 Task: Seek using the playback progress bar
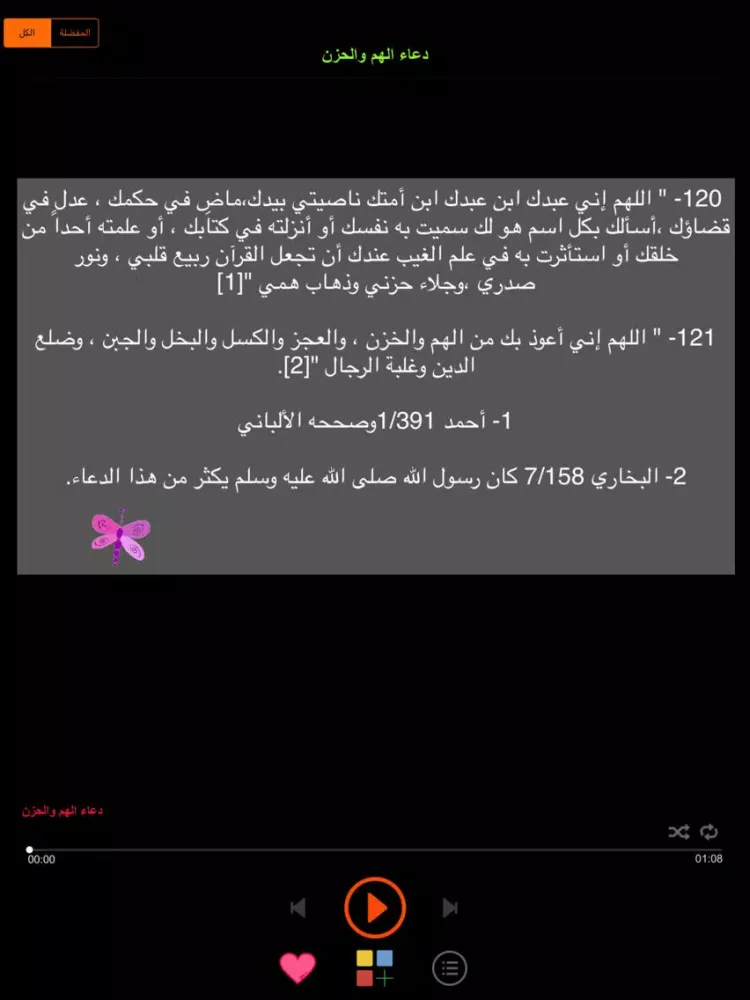[x=375, y=849]
